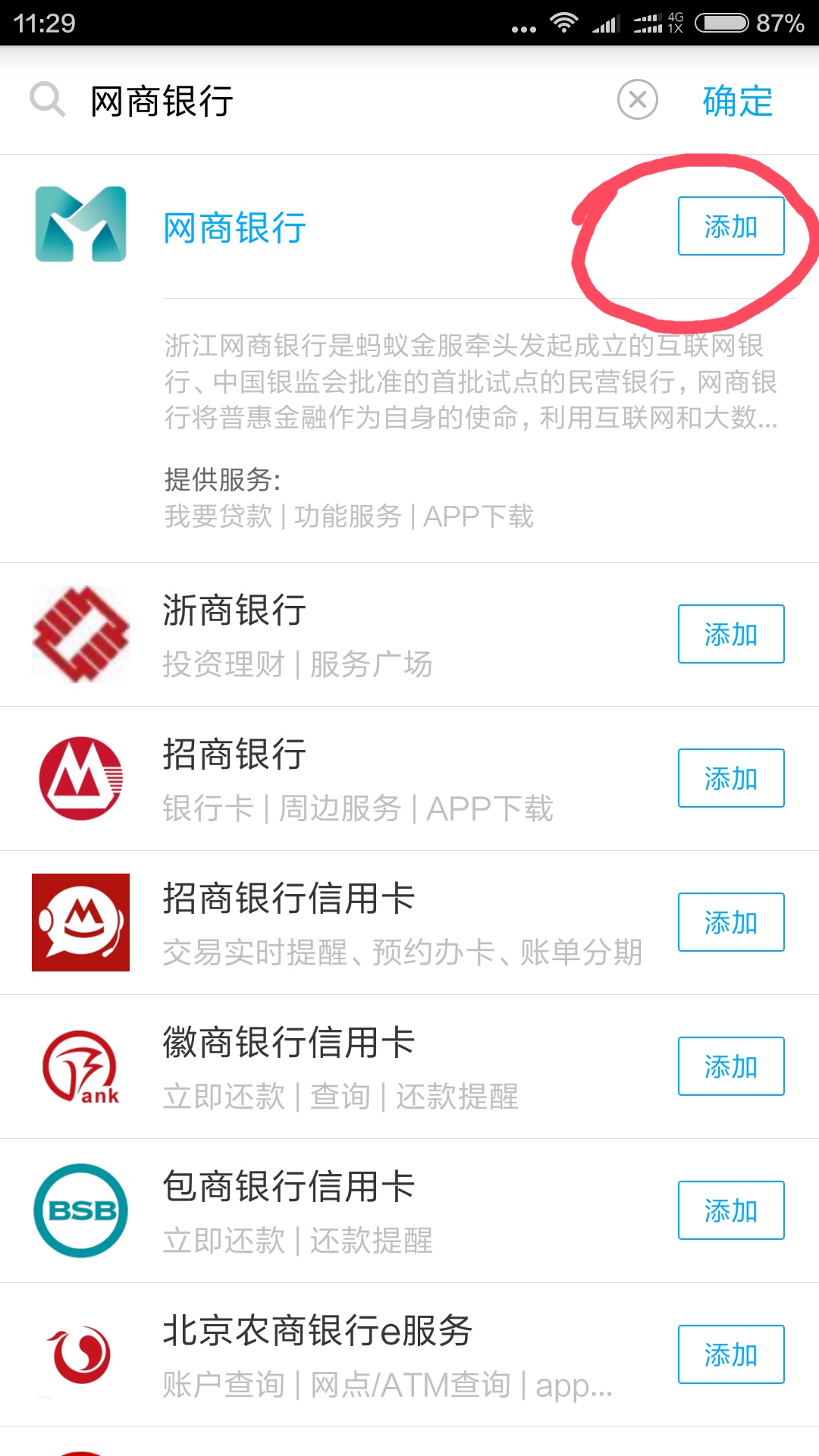Click 添加 next to 浙商银行
Image resolution: width=819 pixels, height=1456 pixels.
pyautogui.click(x=730, y=634)
